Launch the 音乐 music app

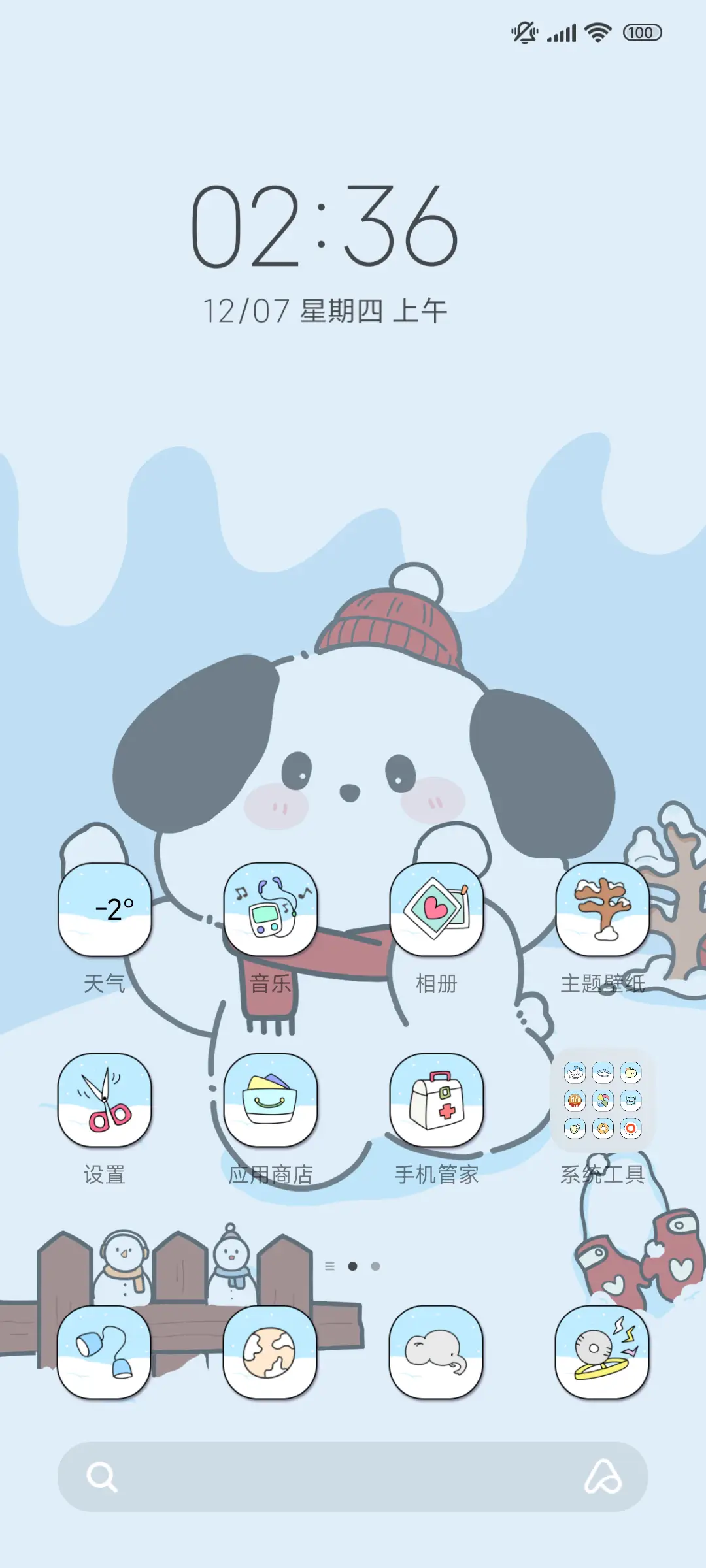pos(271,908)
